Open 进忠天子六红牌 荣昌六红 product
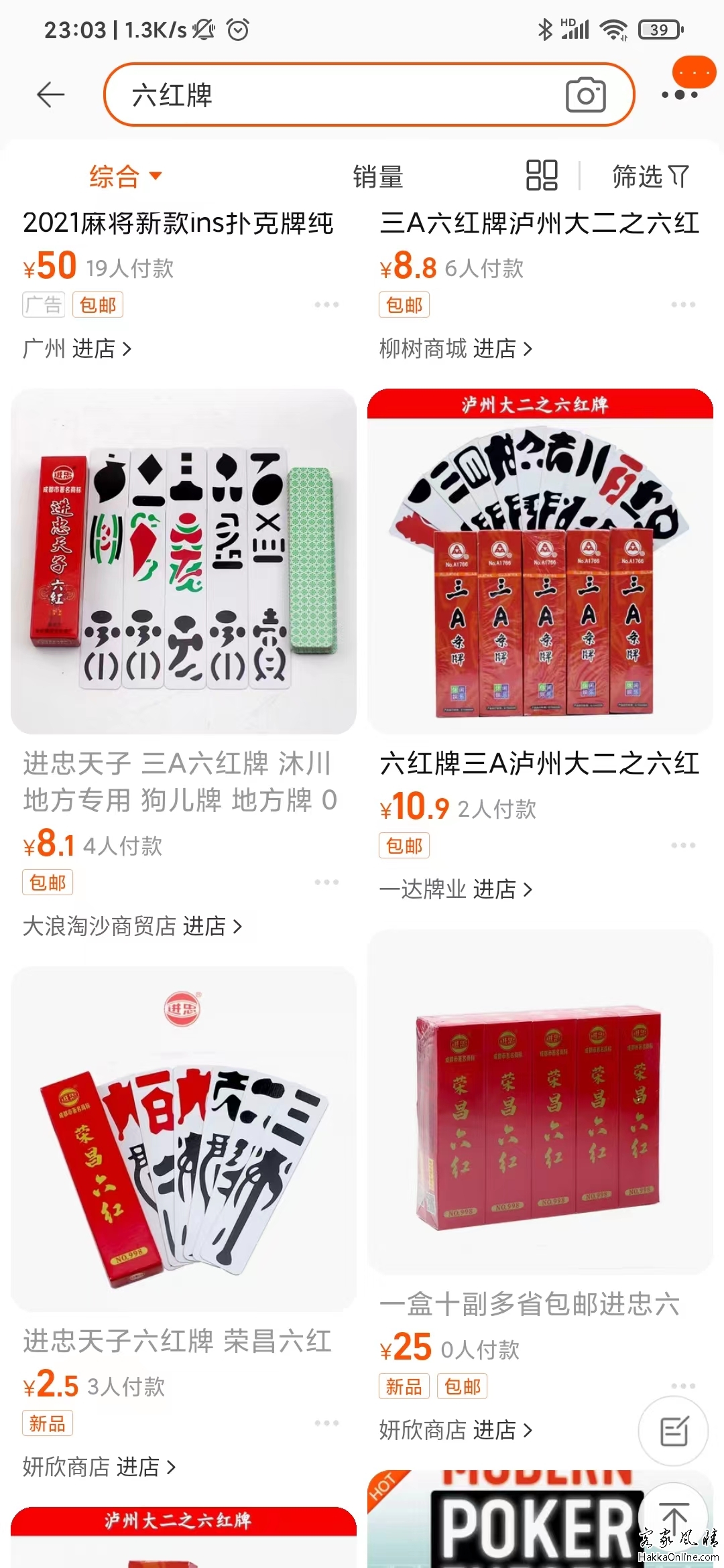The width and height of the screenshot is (724, 1568). tap(183, 1139)
